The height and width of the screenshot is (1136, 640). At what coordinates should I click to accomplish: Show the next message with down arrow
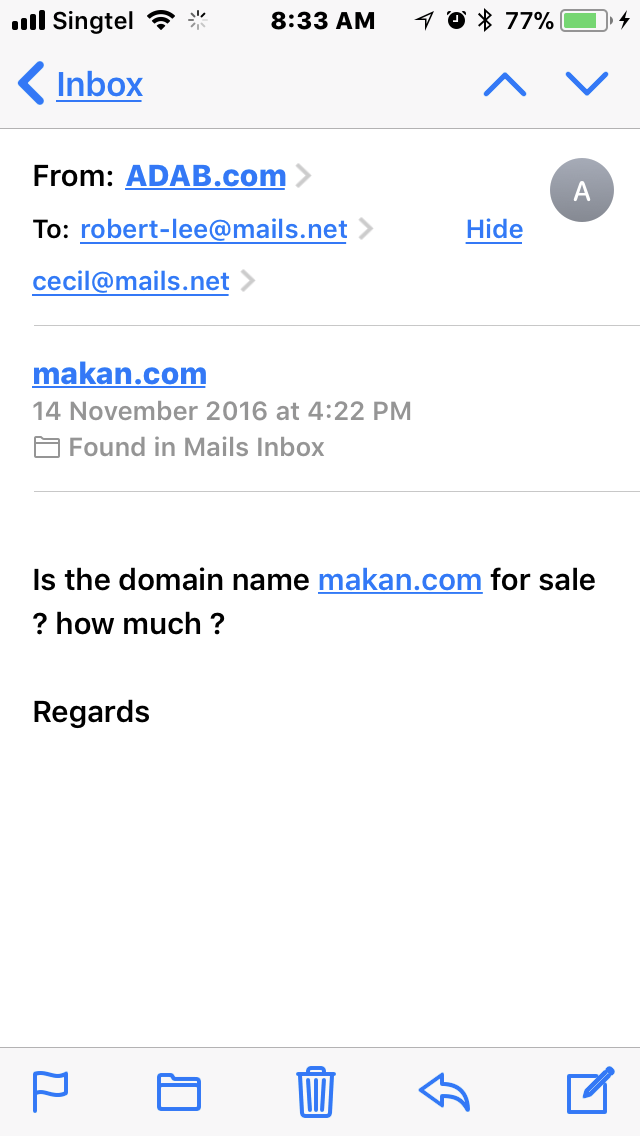(587, 85)
